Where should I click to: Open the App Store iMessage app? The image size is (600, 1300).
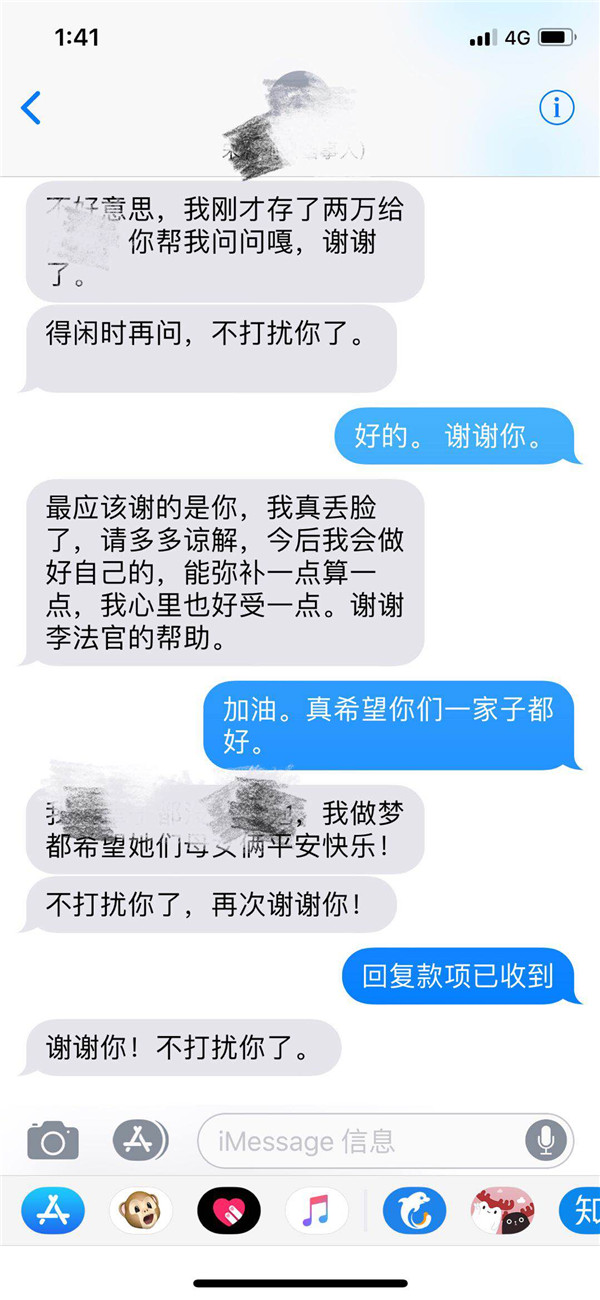tap(52, 1212)
